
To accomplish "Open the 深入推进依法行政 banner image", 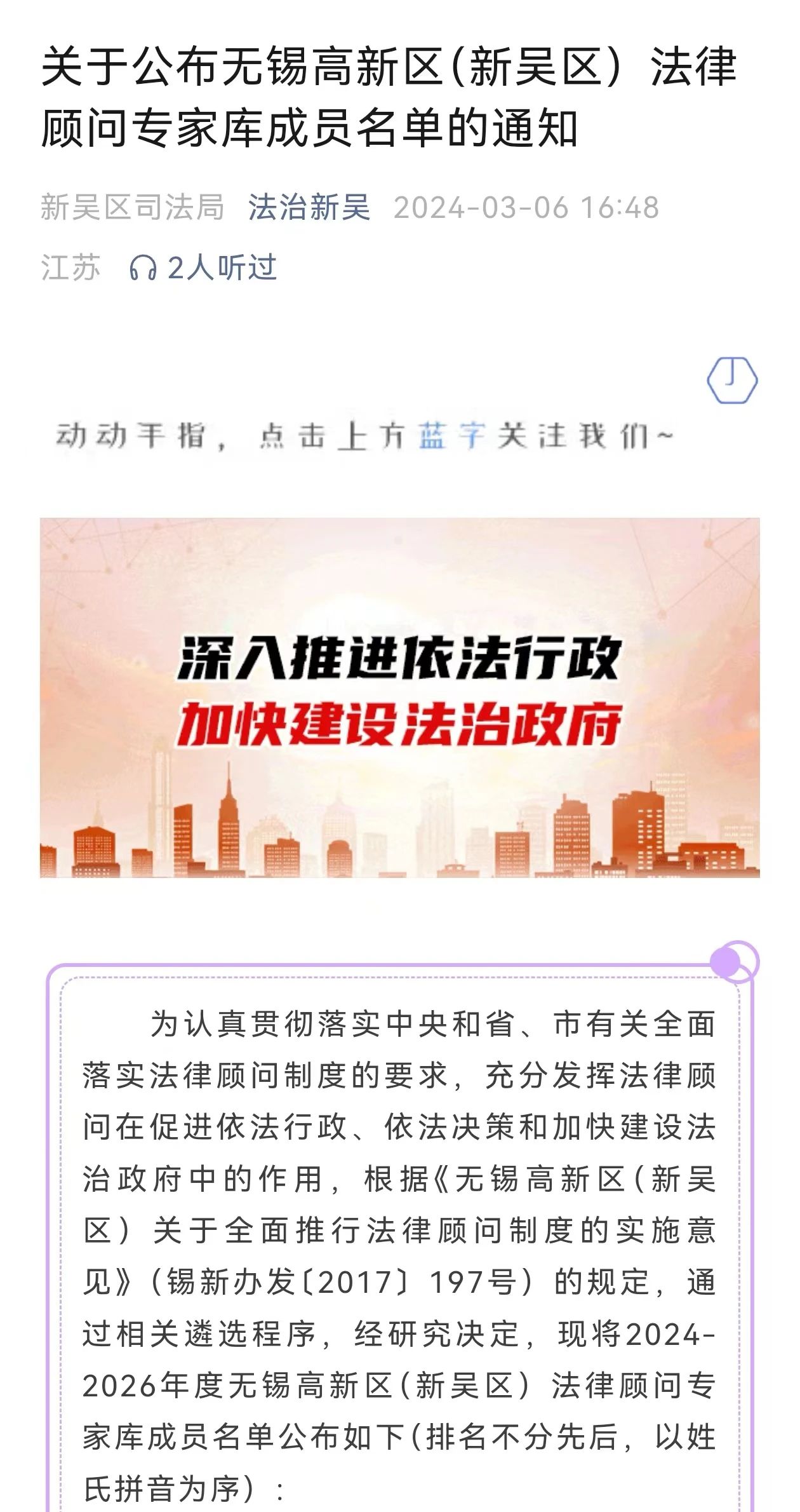I will coord(399,697).
